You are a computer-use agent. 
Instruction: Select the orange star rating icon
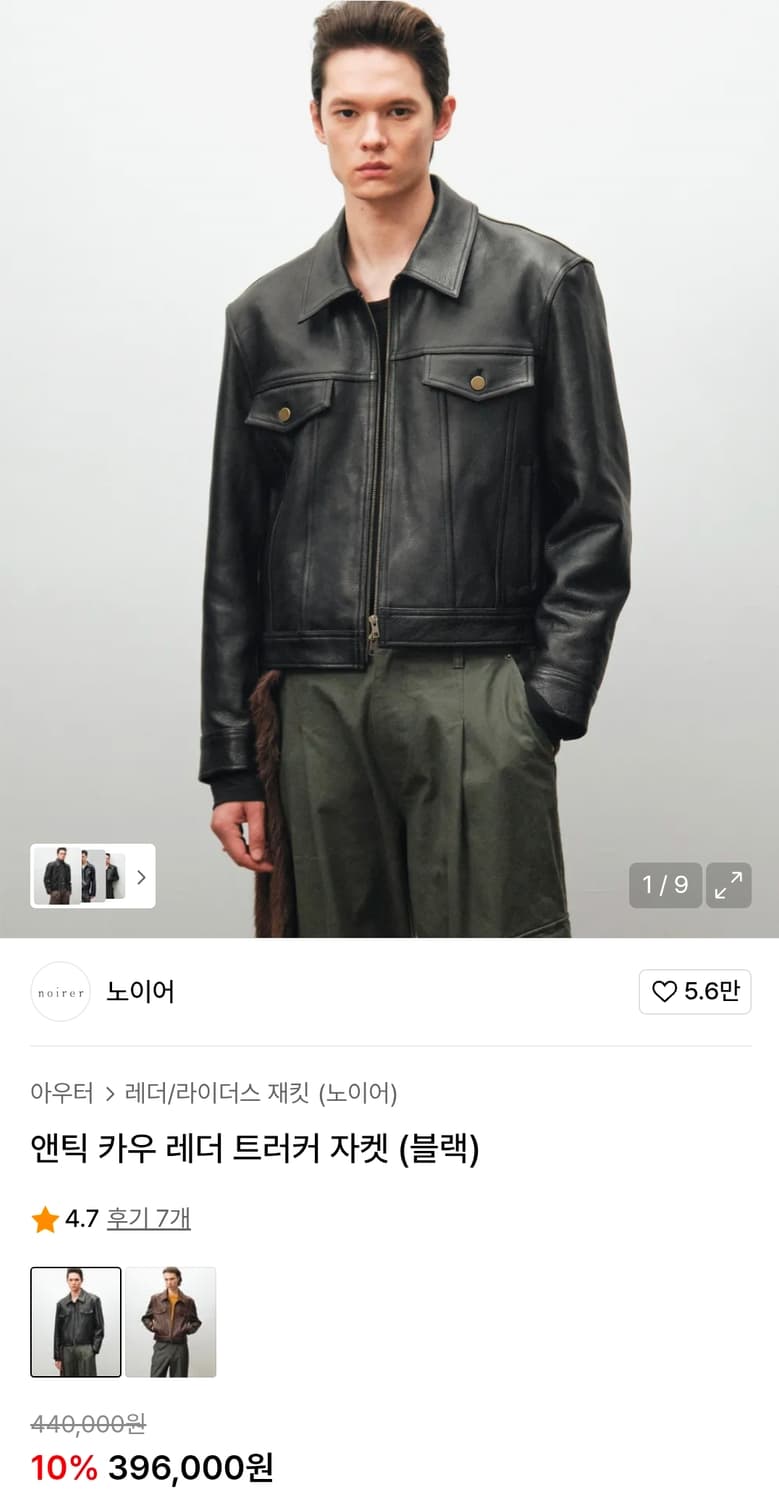[x=43, y=1220]
